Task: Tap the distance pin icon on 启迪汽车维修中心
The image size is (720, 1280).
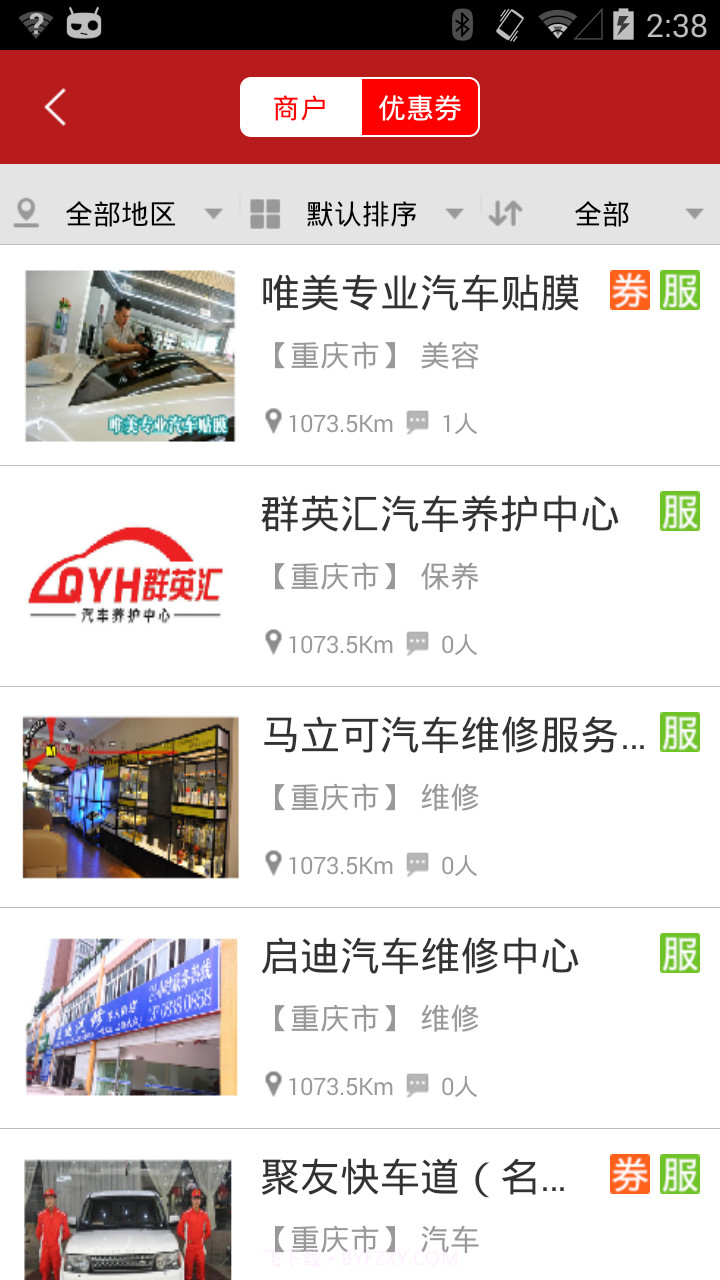Action: click(273, 1085)
